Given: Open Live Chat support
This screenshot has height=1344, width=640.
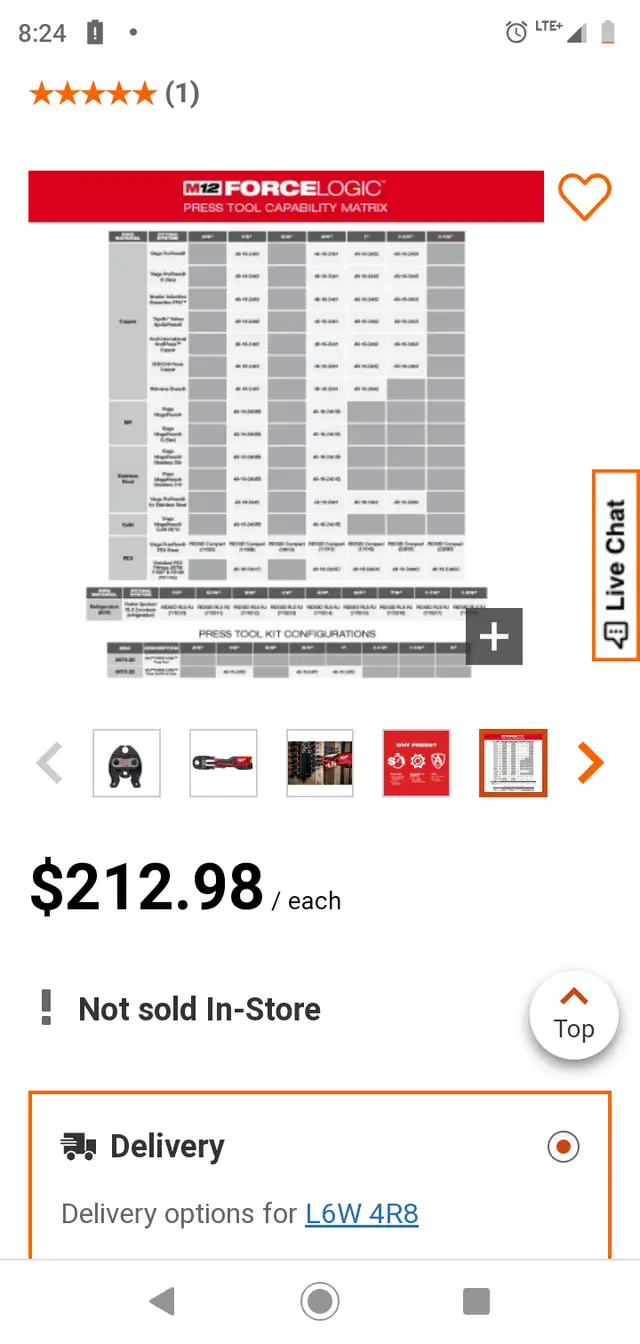Looking at the screenshot, I should pos(616,566).
